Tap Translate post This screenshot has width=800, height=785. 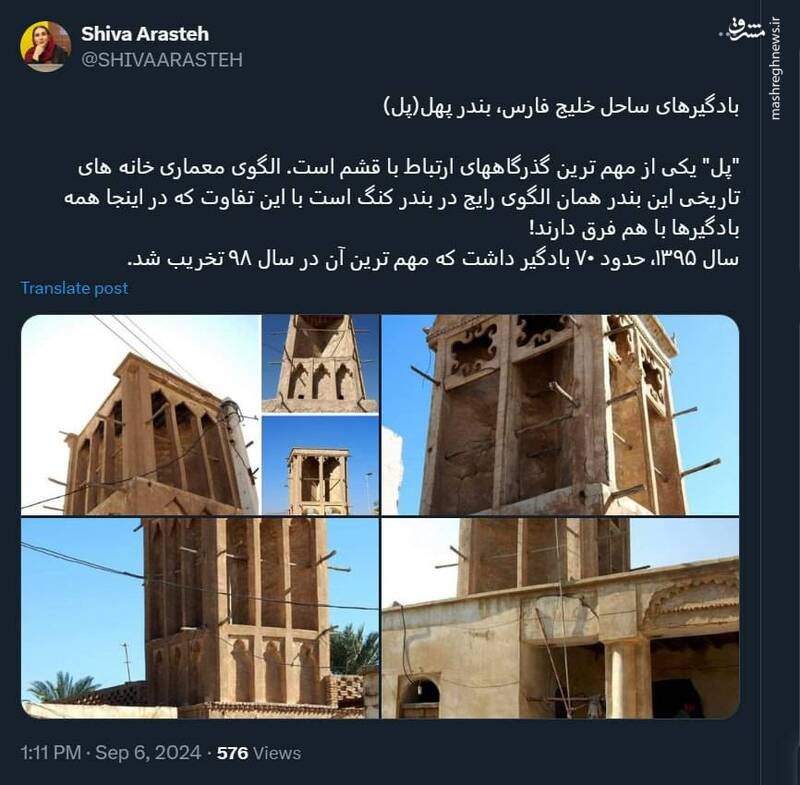[75, 288]
